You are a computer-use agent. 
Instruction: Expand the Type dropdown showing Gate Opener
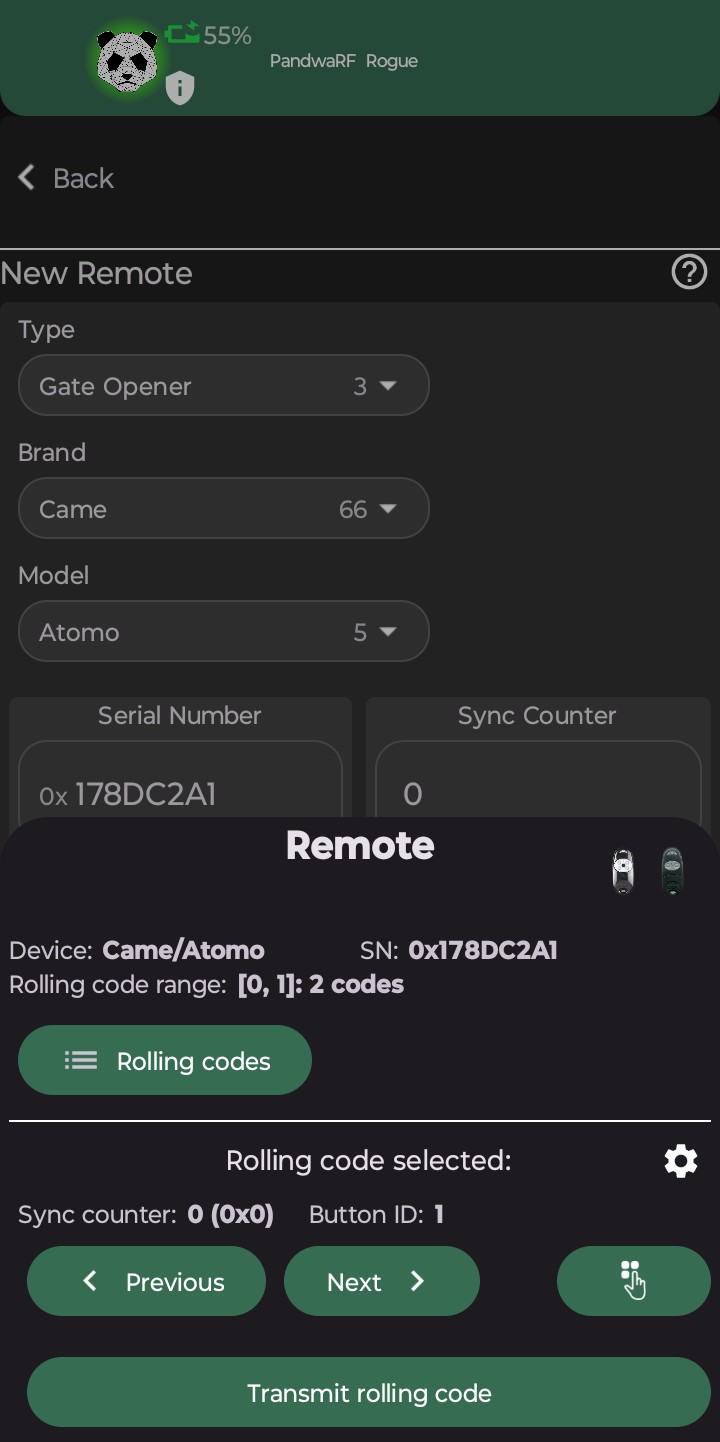(223, 386)
